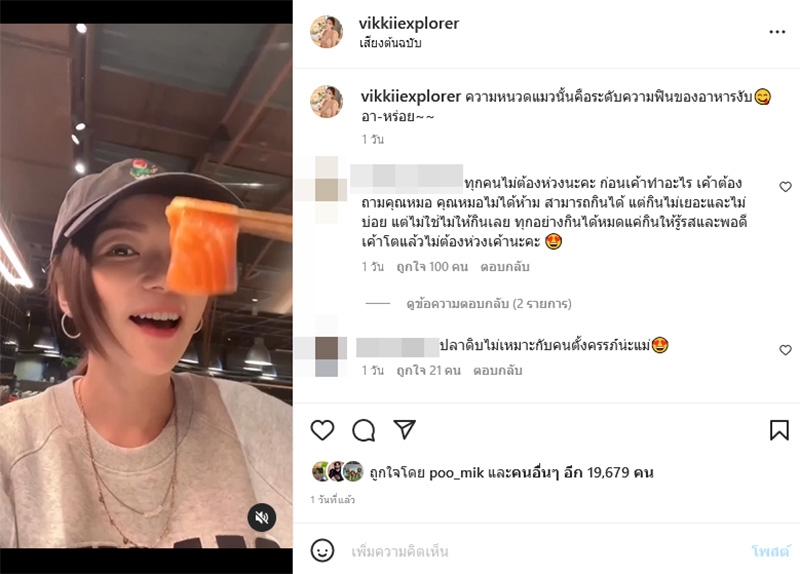
Task: Tap the โพสต์ post button
Action: 770,551
